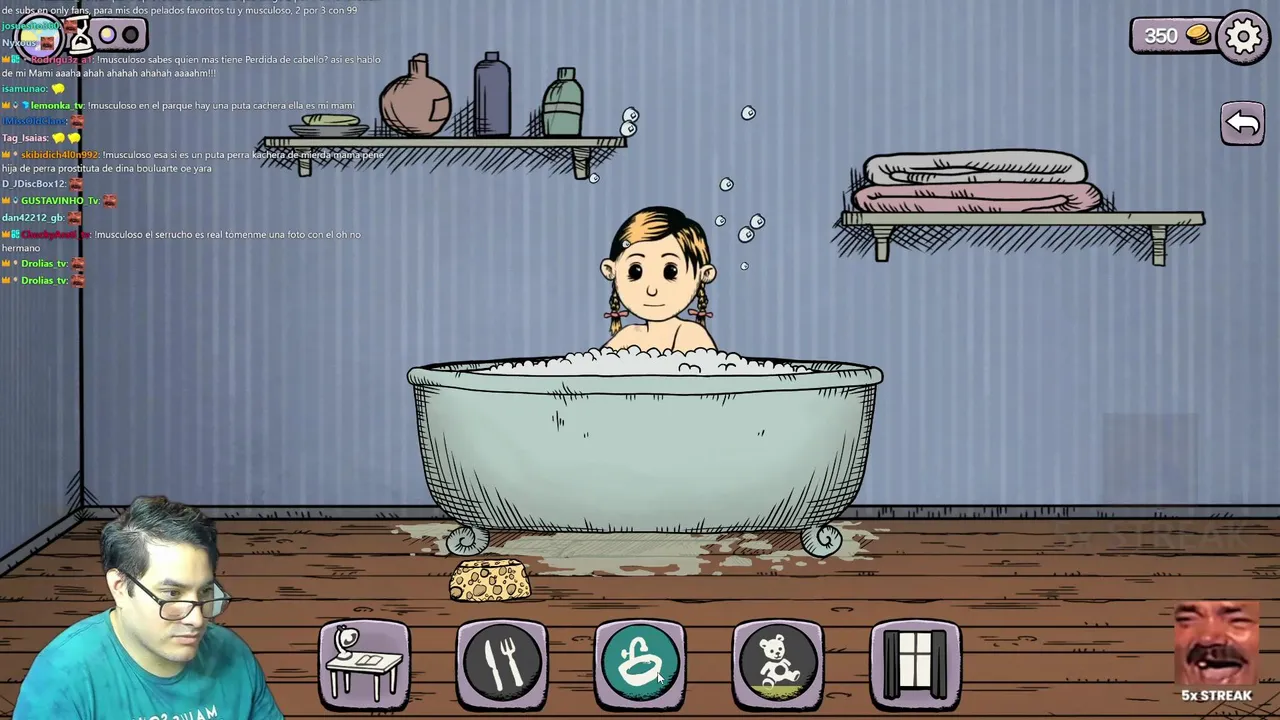Pick up the yellow sponge
Screen dimensions: 1280x720
click(490, 580)
